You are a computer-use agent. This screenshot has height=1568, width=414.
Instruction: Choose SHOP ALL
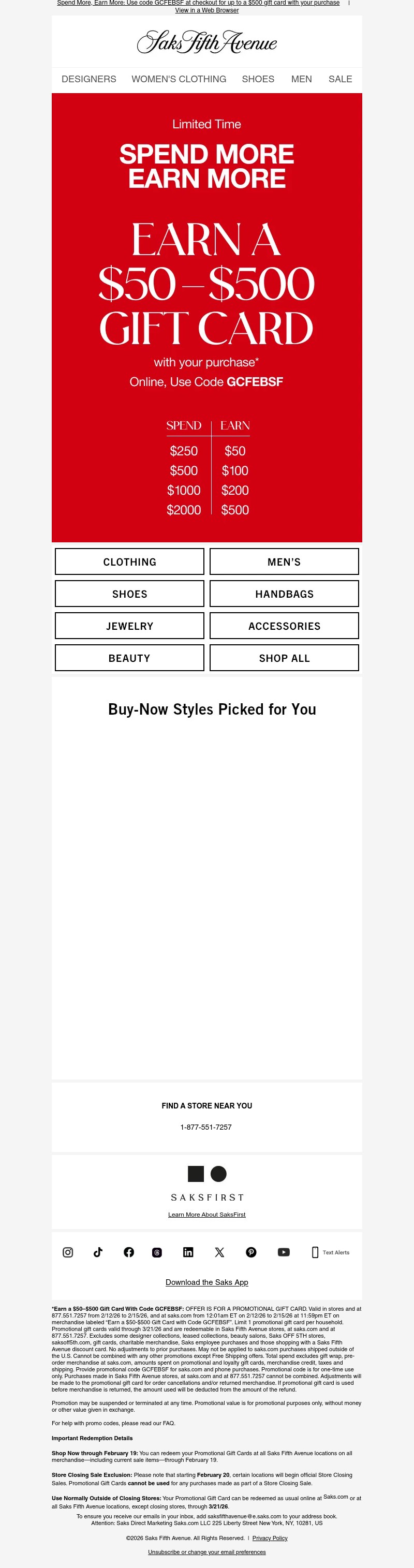tap(284, 659)
